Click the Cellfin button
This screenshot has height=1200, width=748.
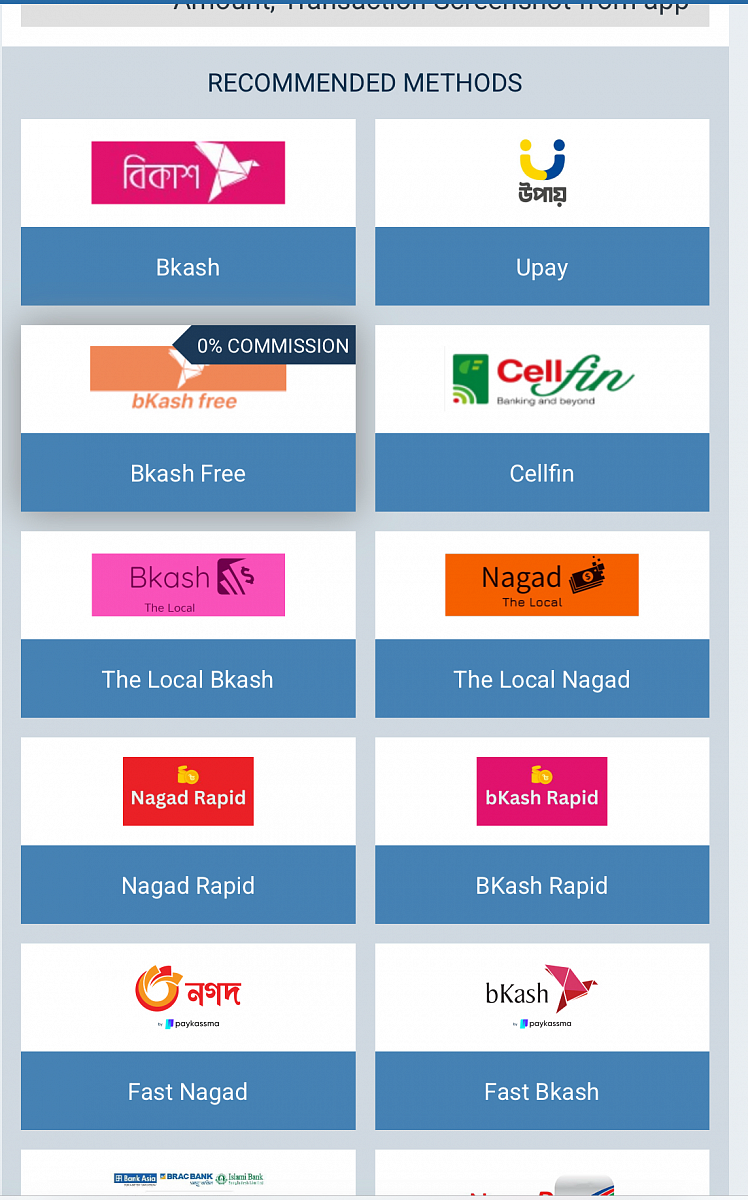(x=541, y=472)
